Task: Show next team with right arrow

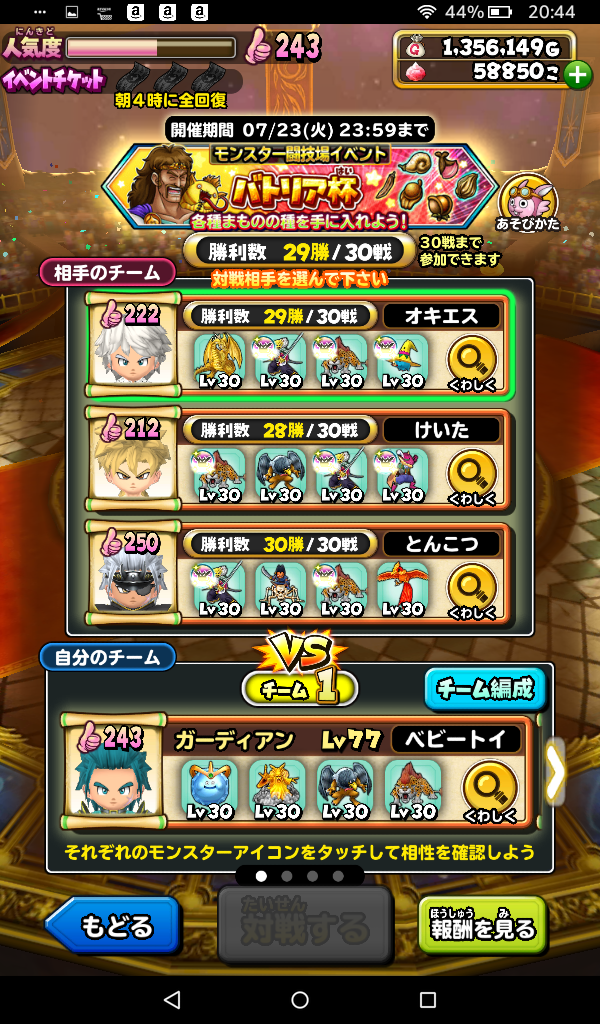Action: pyautogui.click(x=555, y=771)
